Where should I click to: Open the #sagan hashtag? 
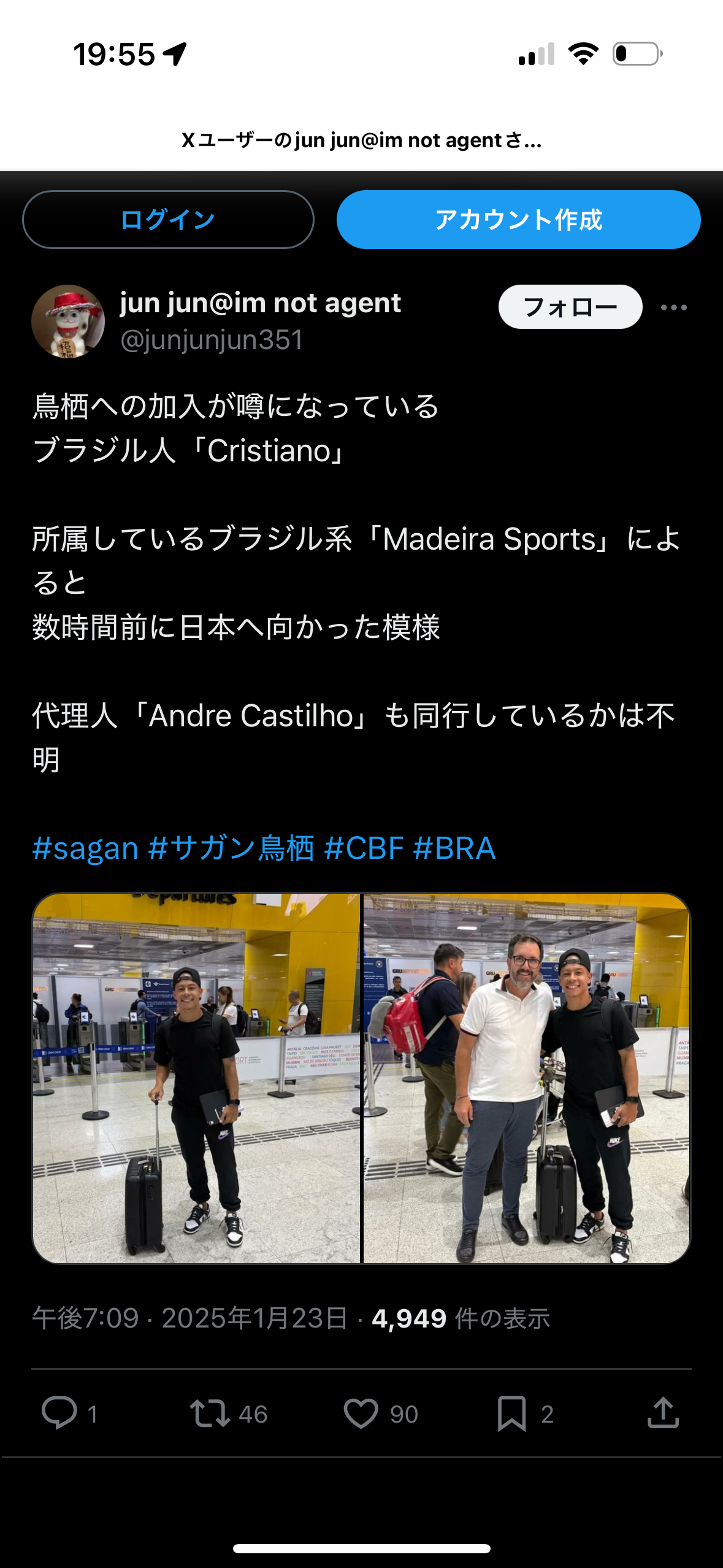(x=85, y=848)
